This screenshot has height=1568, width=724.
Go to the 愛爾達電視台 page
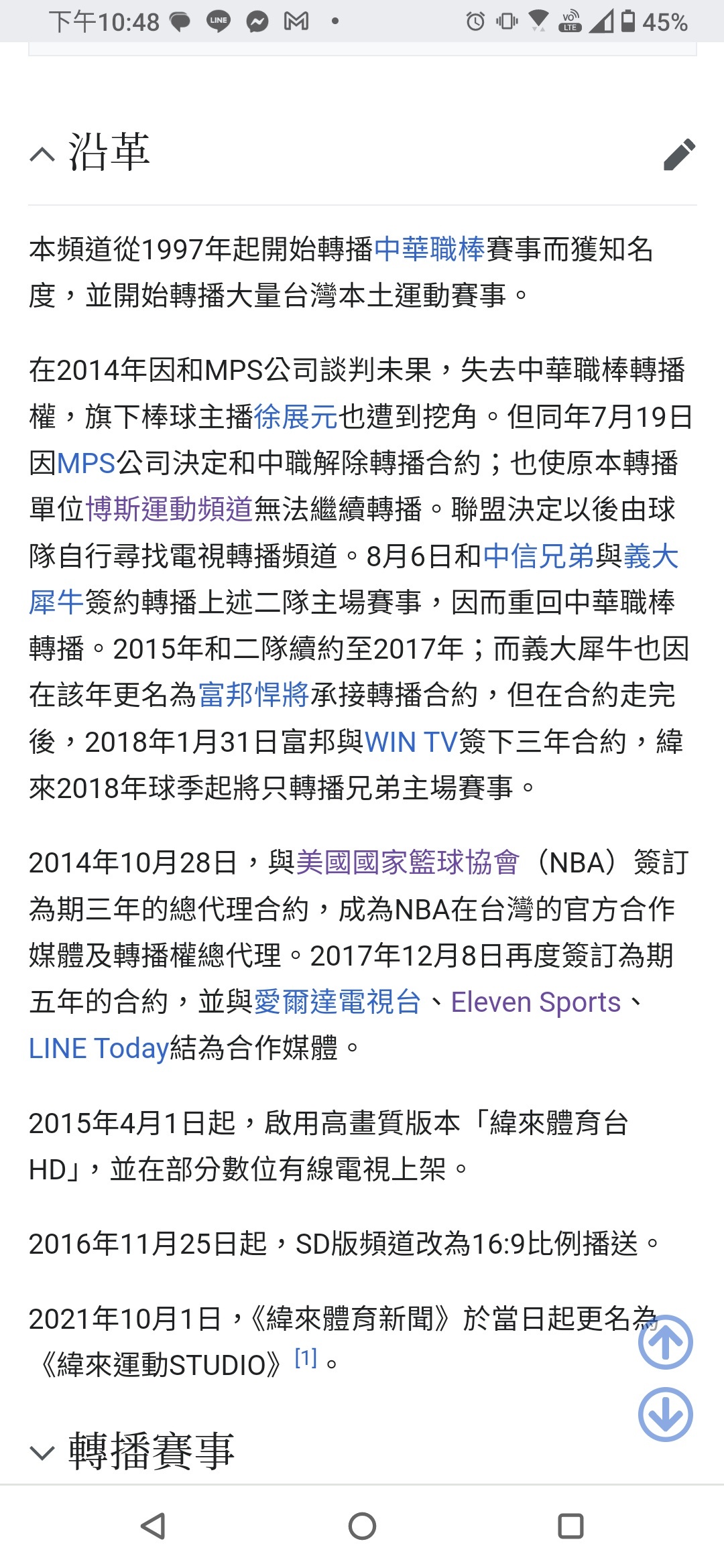point(338,1002)
